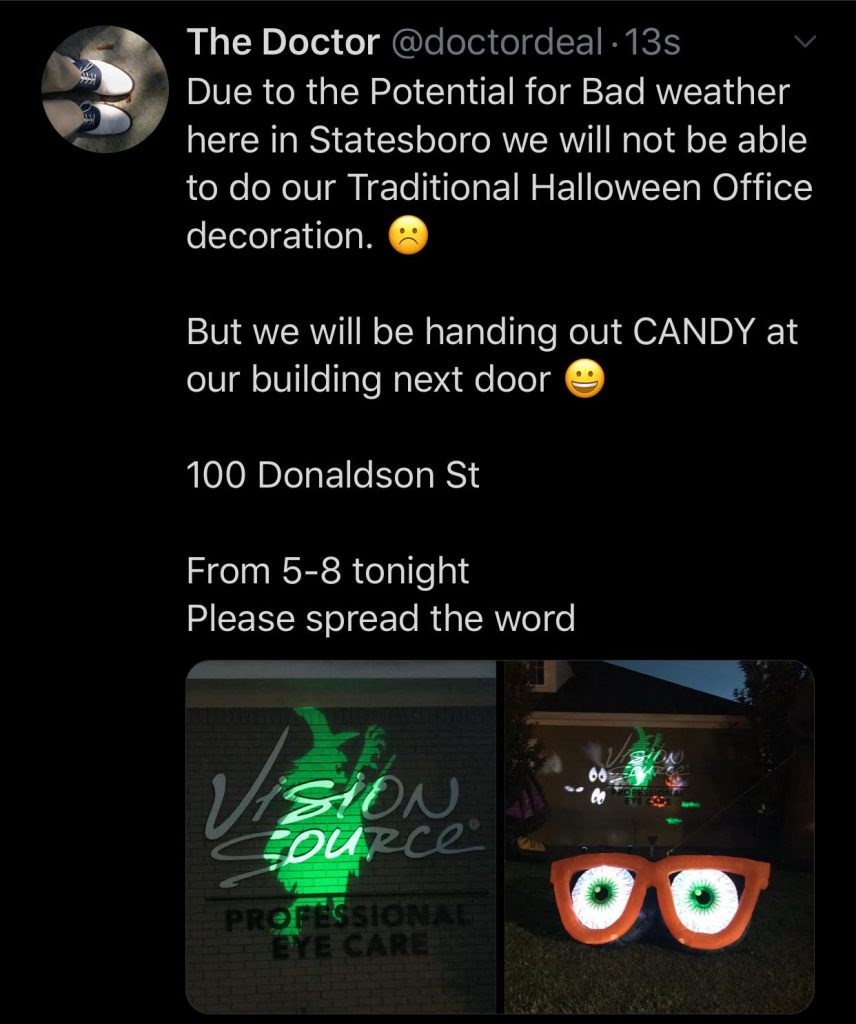856x1024 pixels.
Task: Open The Doctor @doctordeal profile name
Action: (x=283, y=42)
